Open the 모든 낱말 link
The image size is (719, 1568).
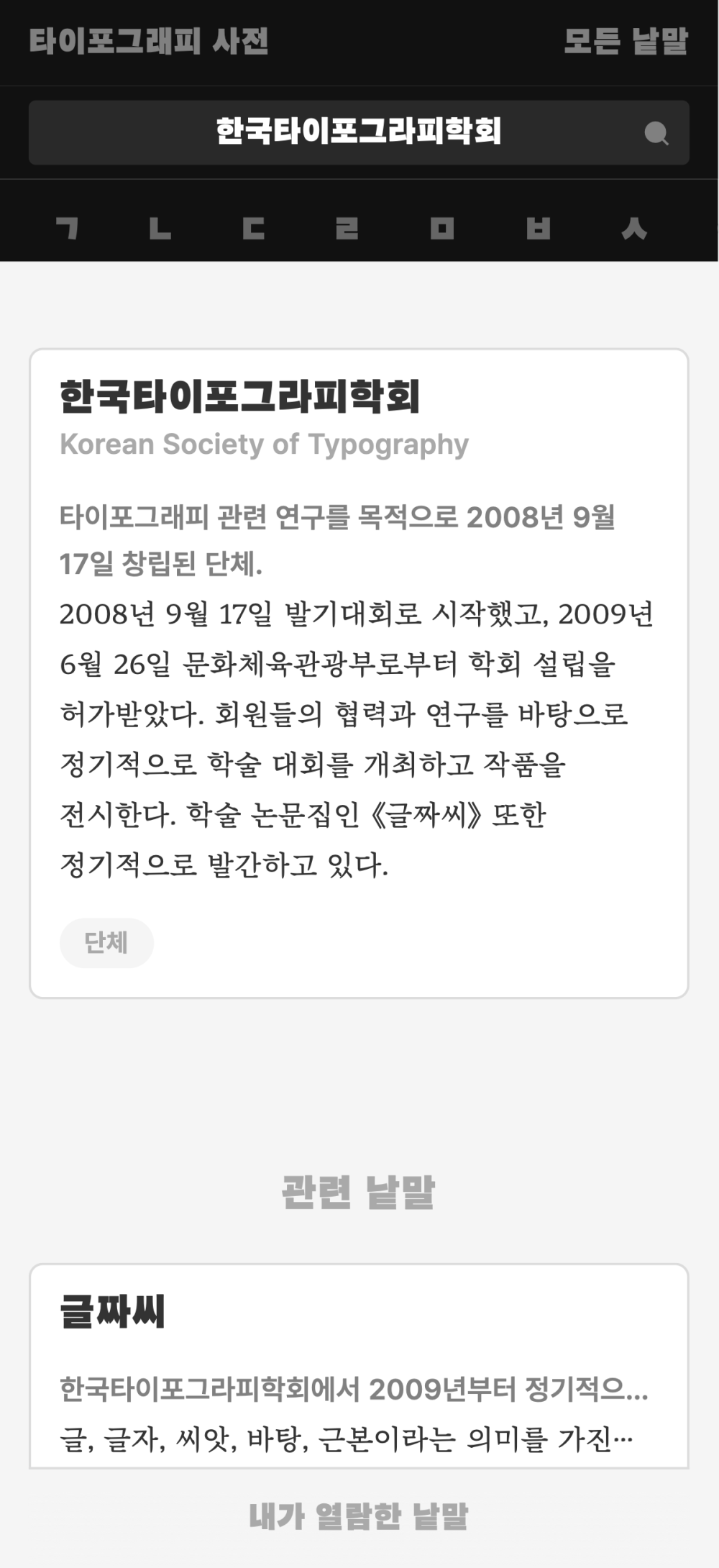626,42
